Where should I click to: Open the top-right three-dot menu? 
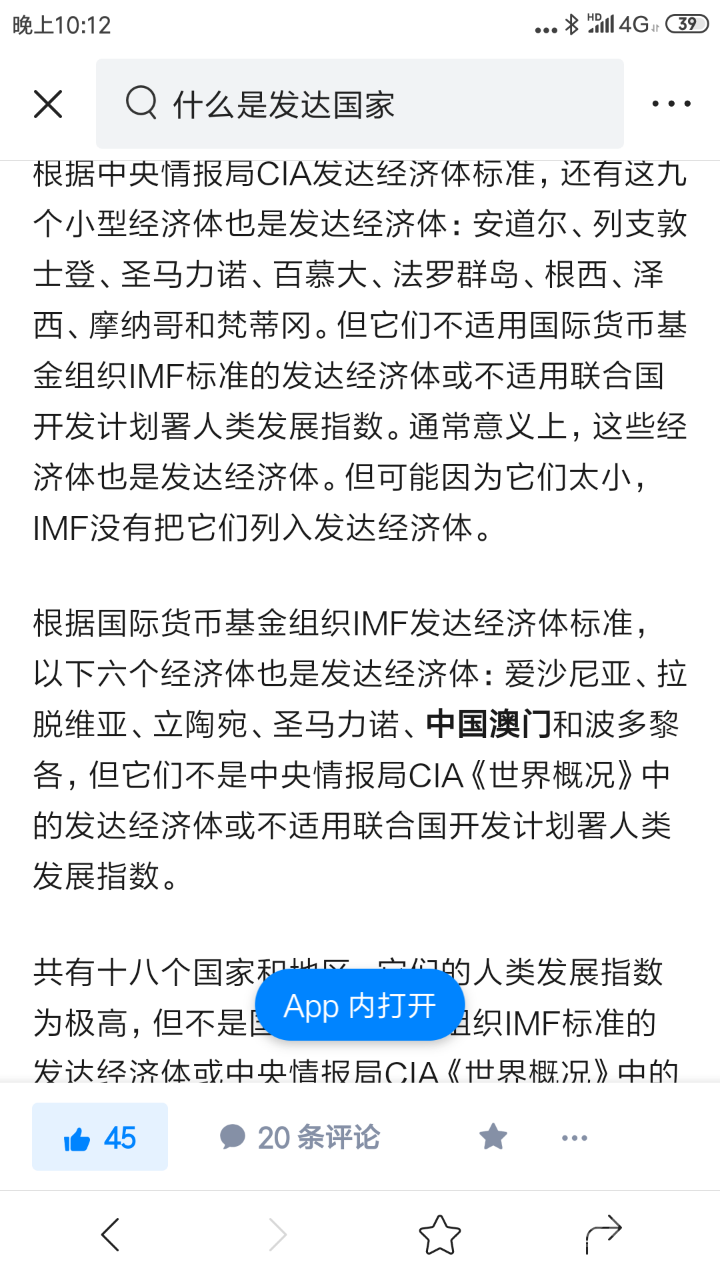click(x=671, y=104)
